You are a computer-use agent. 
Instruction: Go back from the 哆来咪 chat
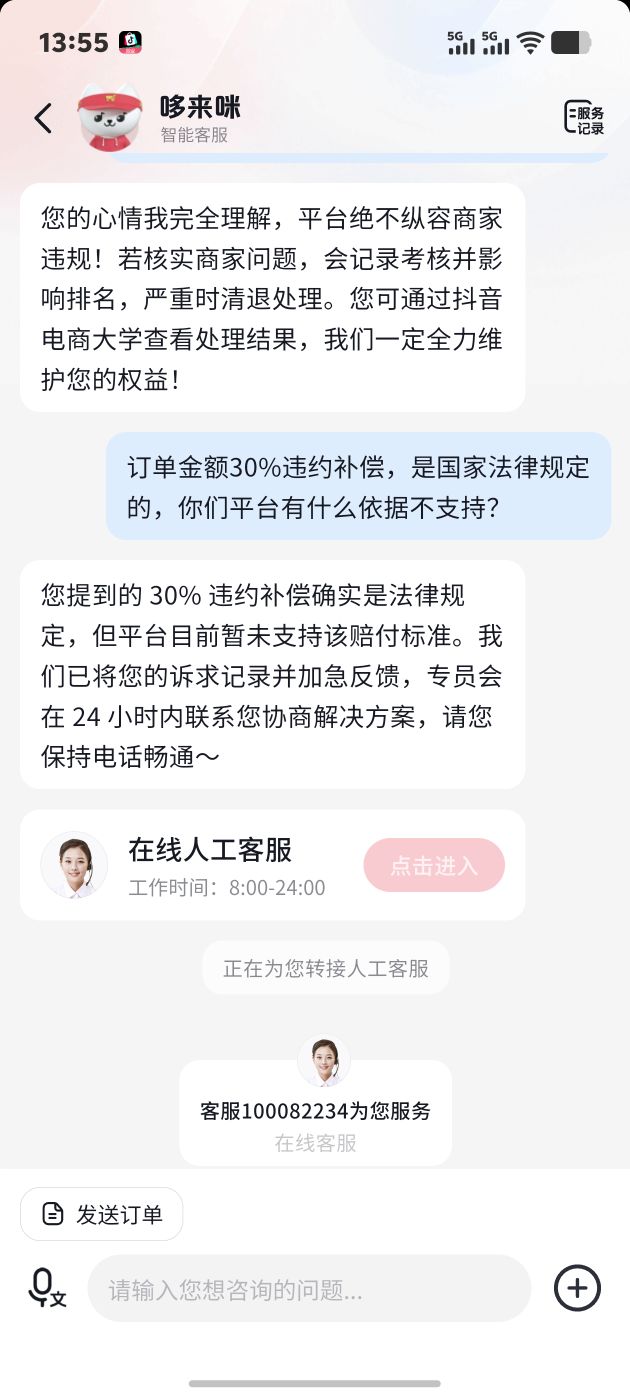click(x=43, y=118)
